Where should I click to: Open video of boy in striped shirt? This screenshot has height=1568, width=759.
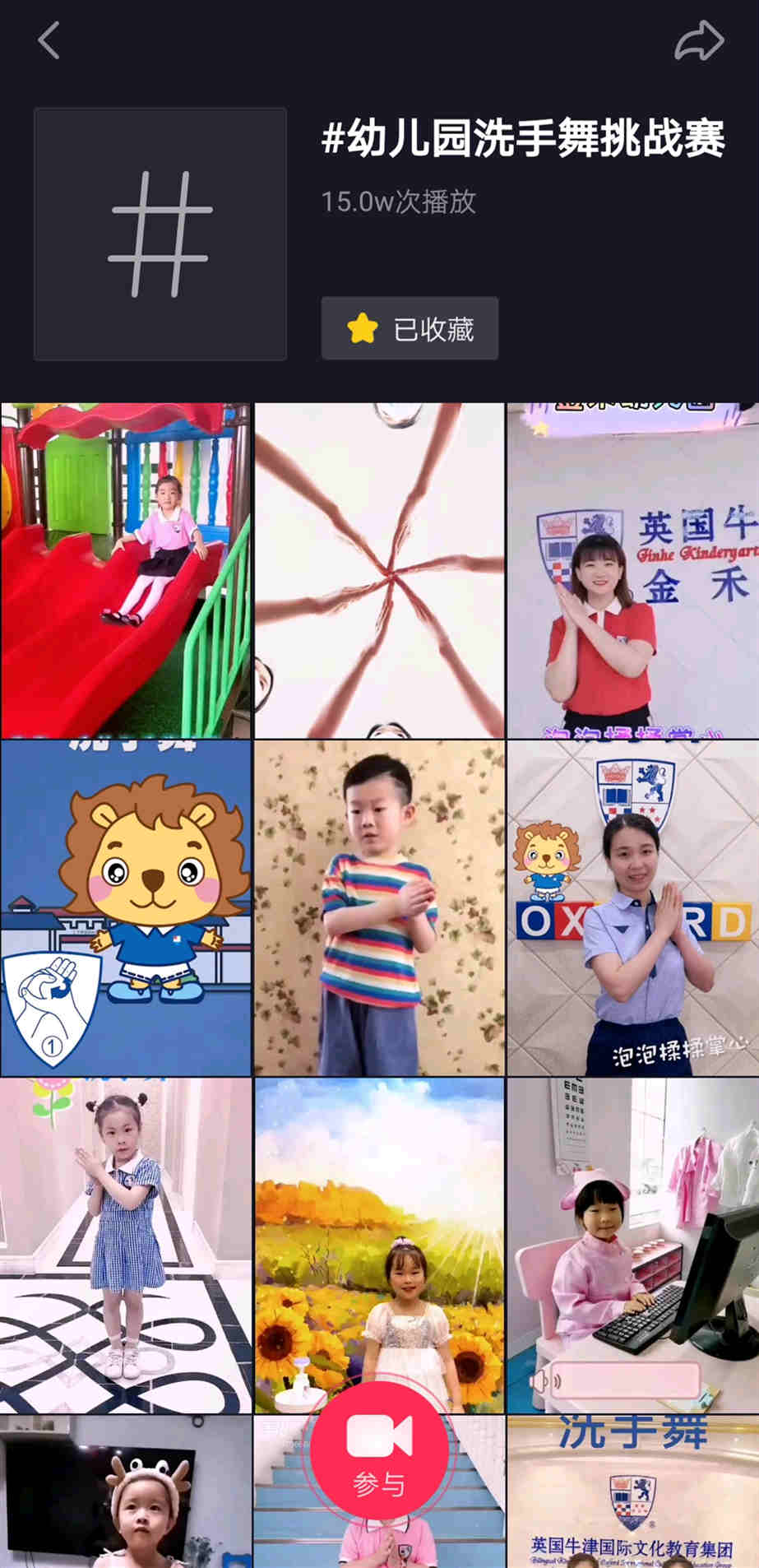tap(379, 907)
